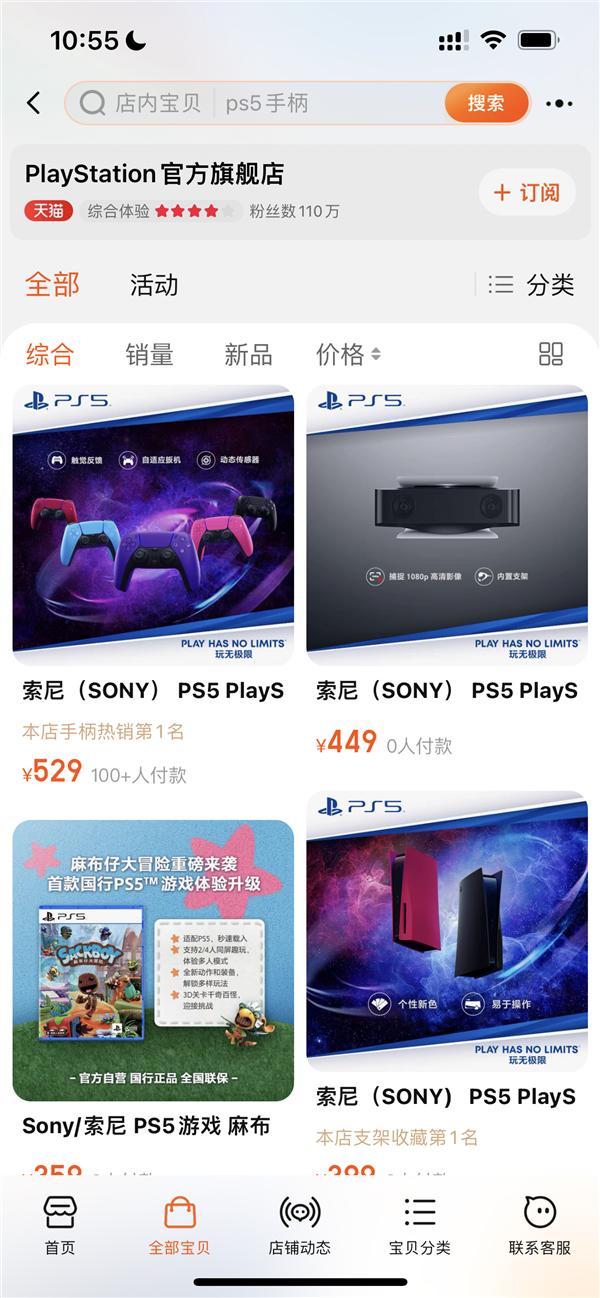Screen dimensions: 600x1298
Task: Subscribe with the 订阅 button
Action: click(x=527, y=193)
